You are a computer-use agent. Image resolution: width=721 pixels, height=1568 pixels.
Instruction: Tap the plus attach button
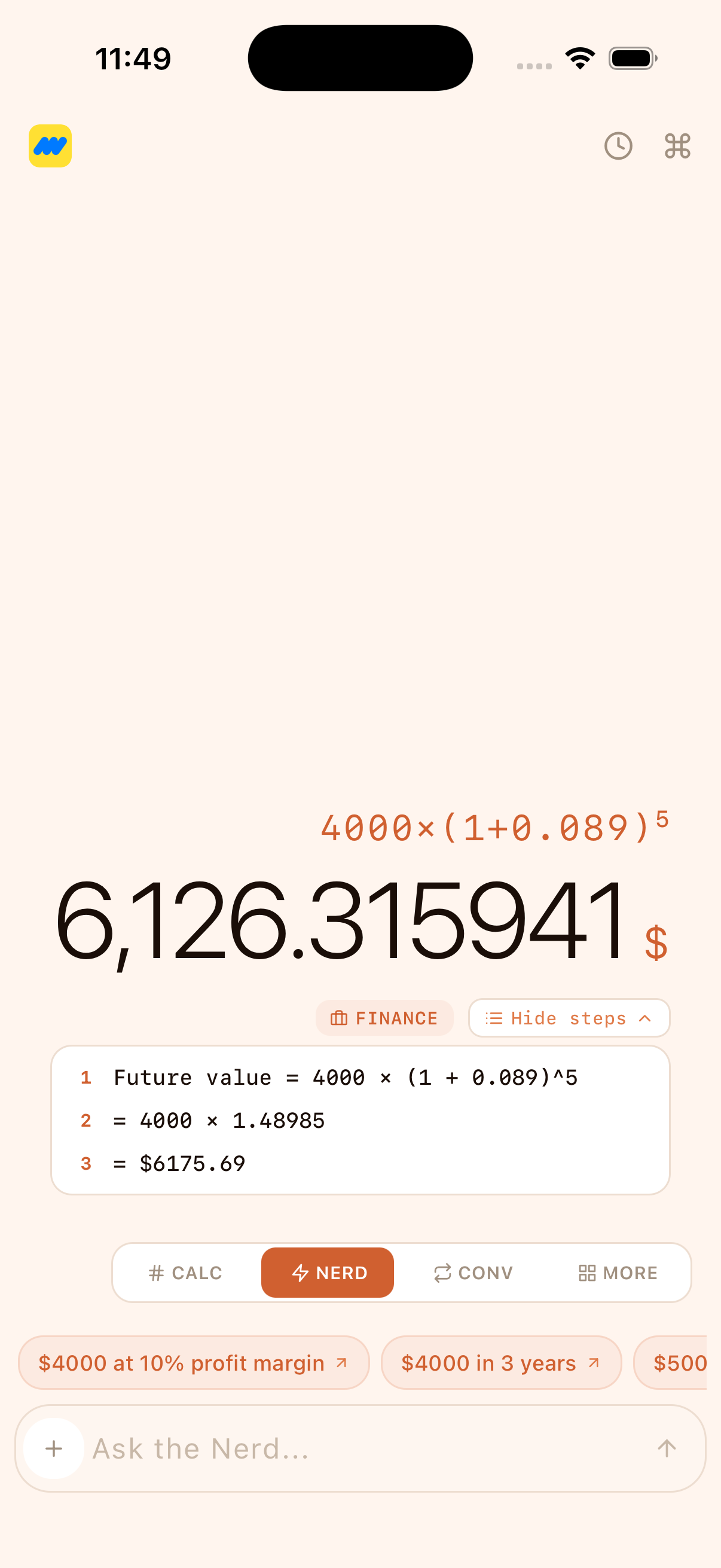pyautogui.click(x=54, y=1448)
